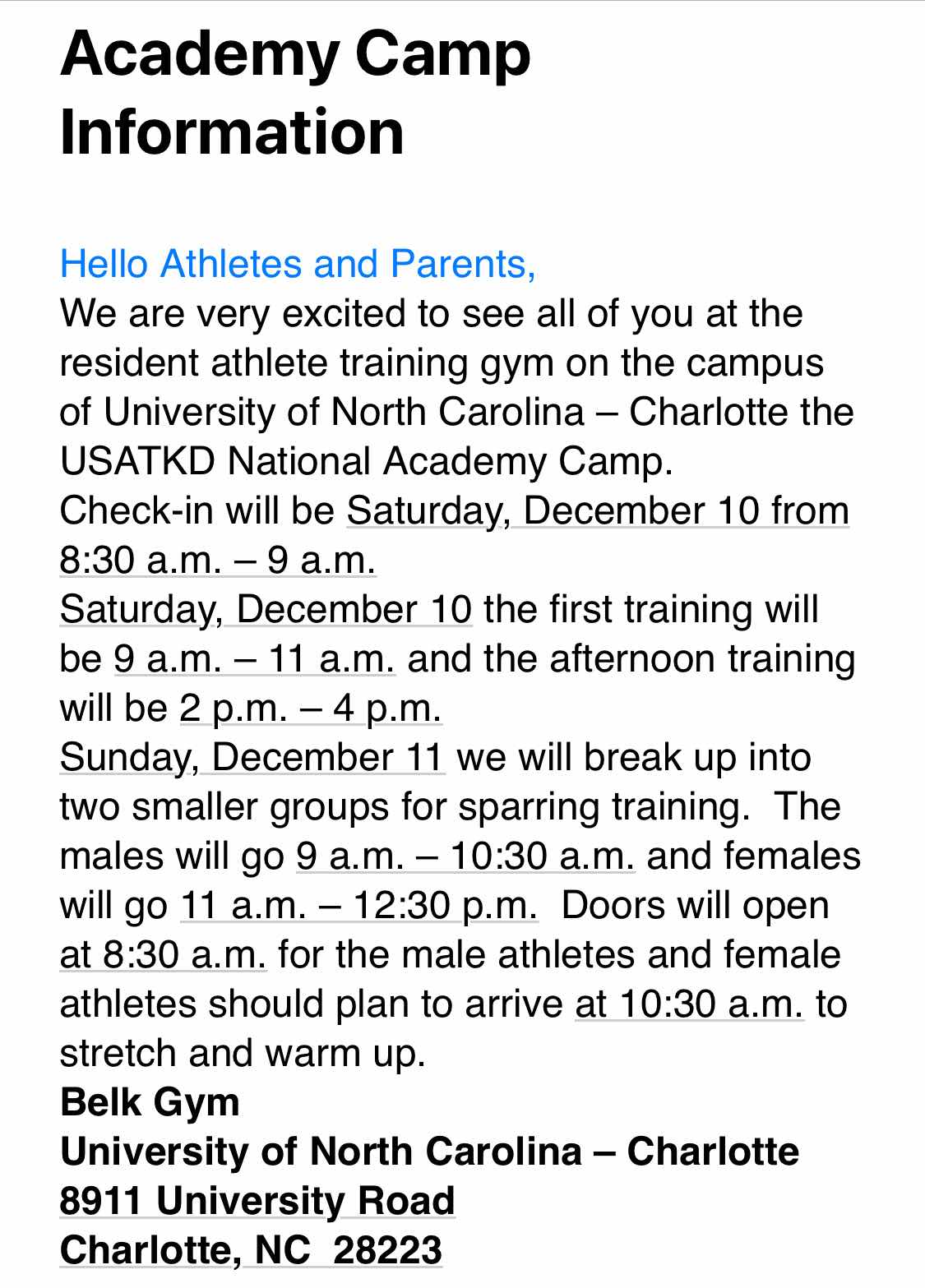
Task: Tap the check-in date with 8:30 a.m. – 9 a.m.
Action: point(597,511)
